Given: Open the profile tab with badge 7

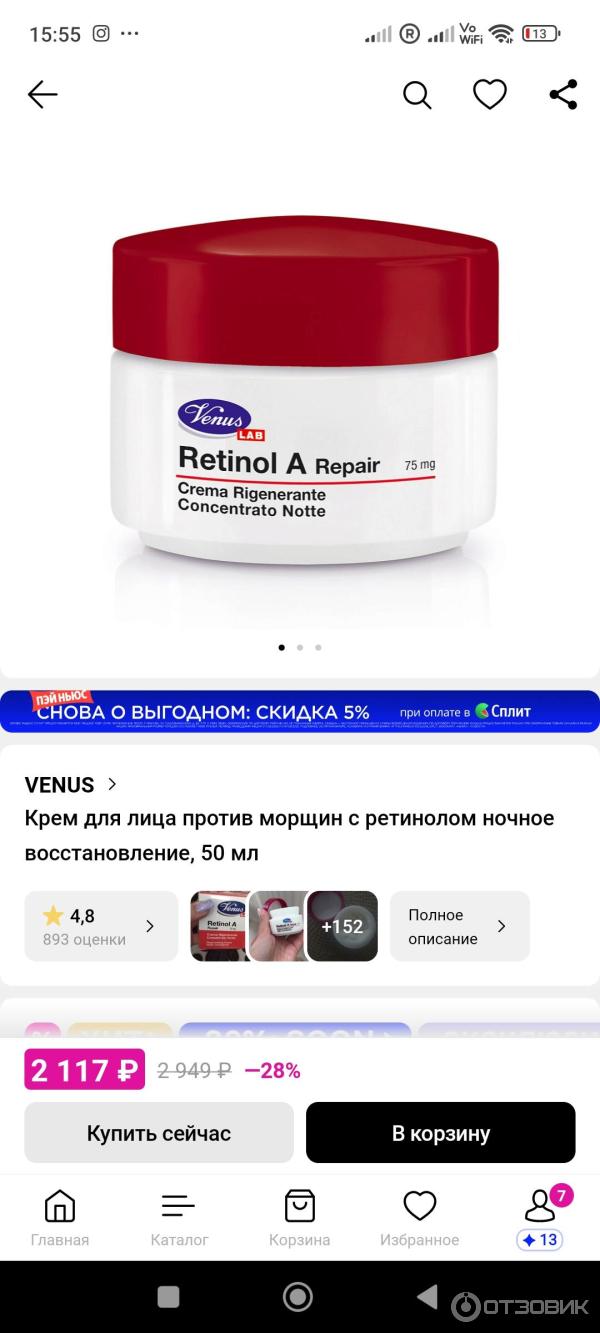Looking at the screenshot, I should [540, 1216].
